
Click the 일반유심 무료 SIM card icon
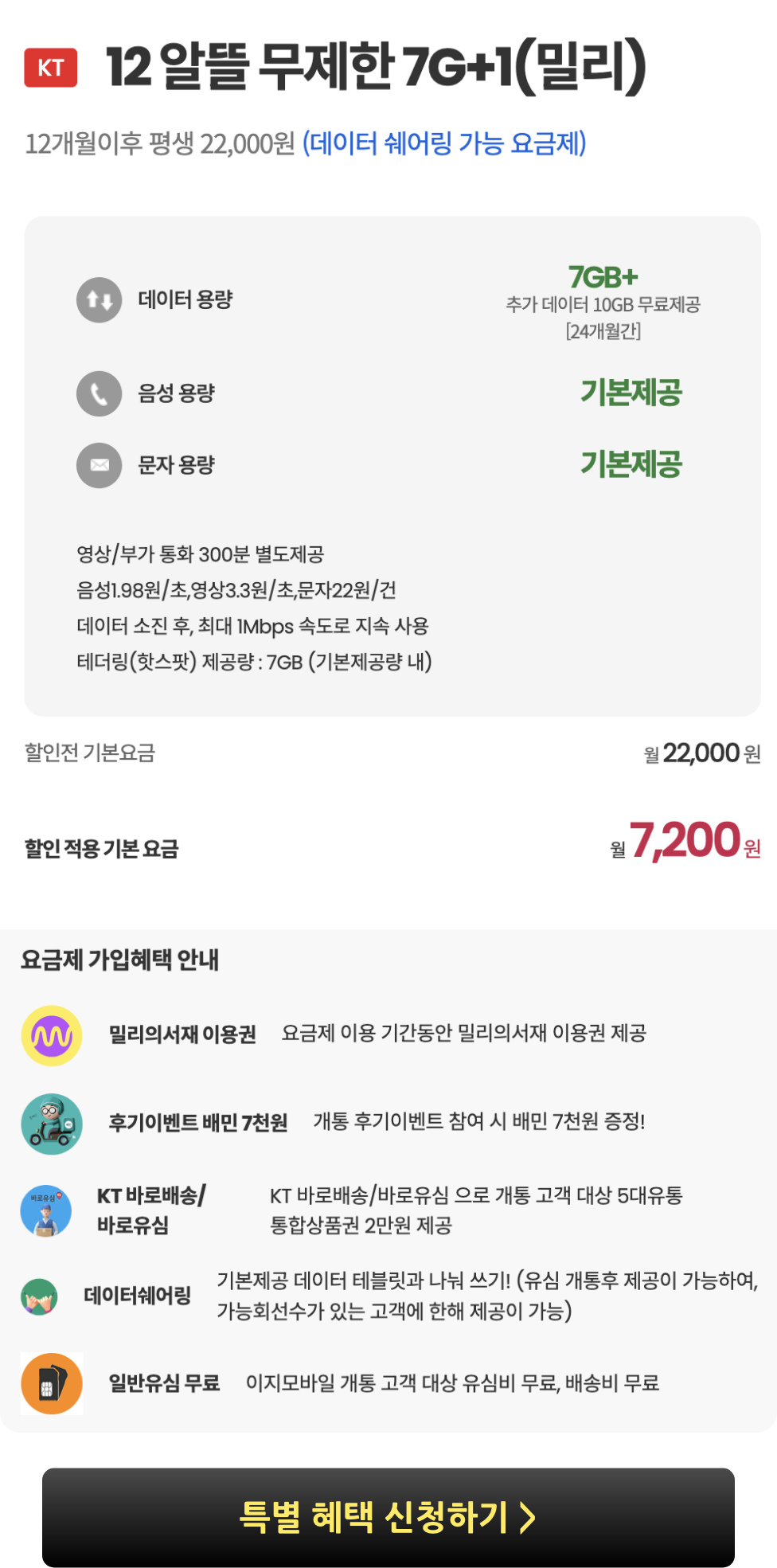coord(51,1383)
